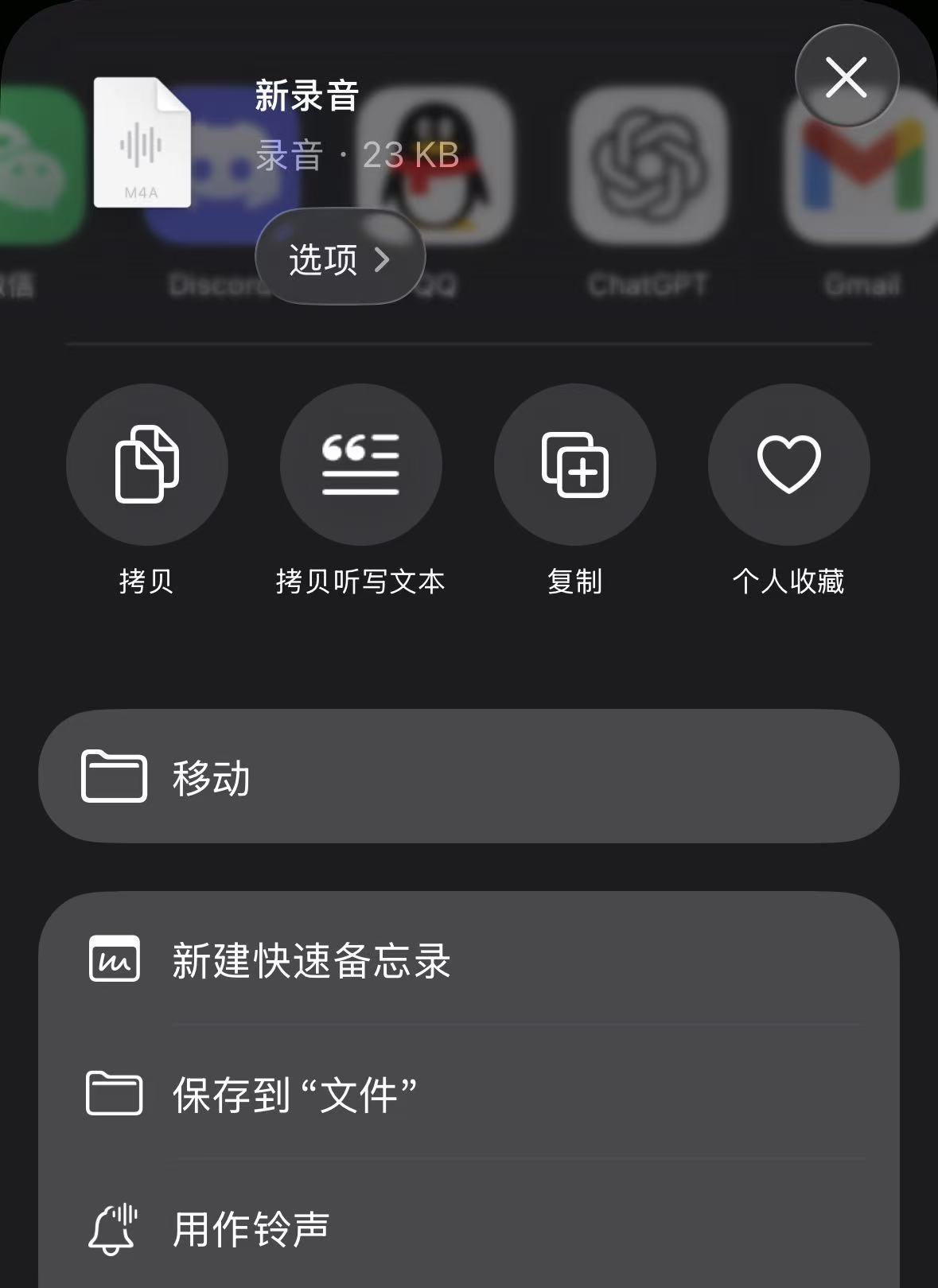Tap 拷贝 to copy the recording
This screenshot has width=938, height=1288.
point(147,465)
